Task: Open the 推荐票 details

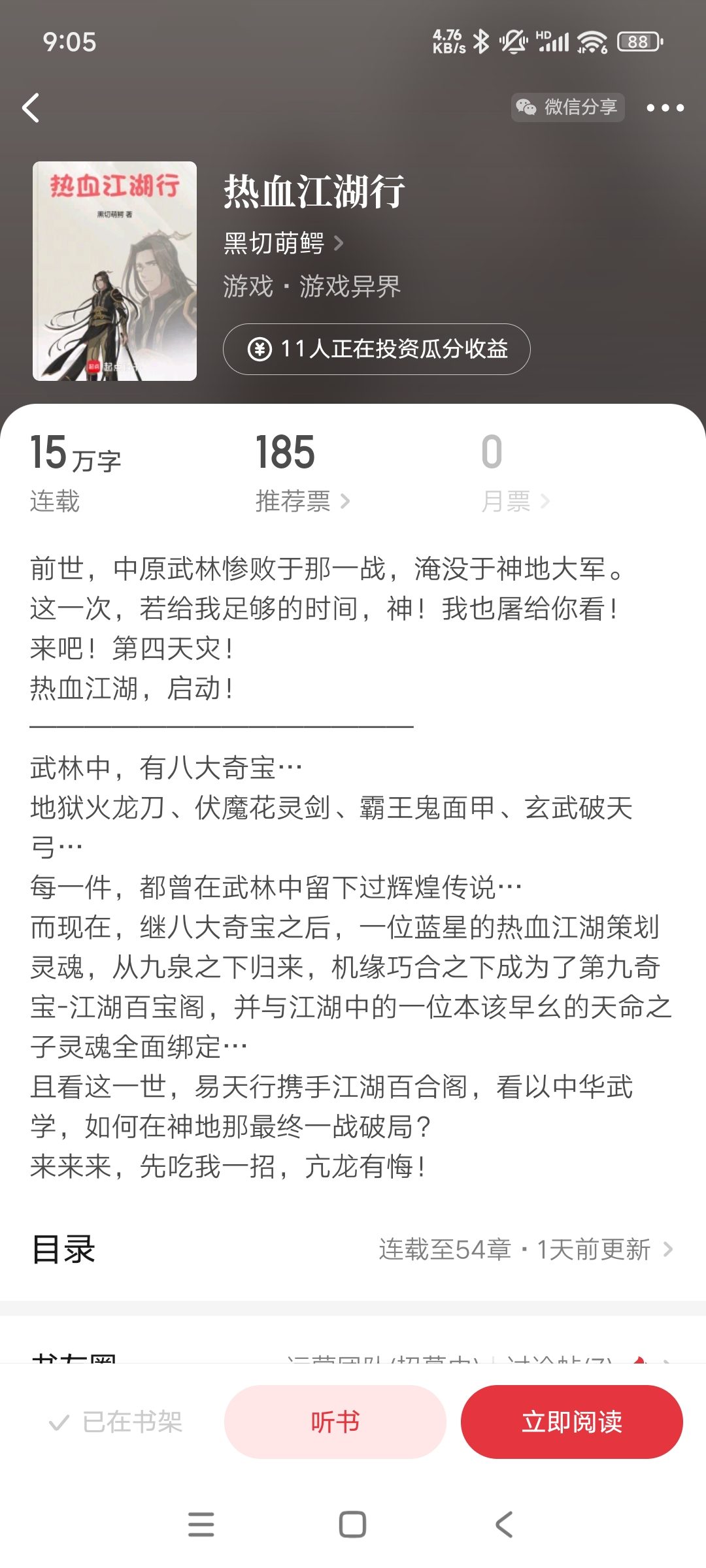Action: pyautogui.click(x=303, y=501)
